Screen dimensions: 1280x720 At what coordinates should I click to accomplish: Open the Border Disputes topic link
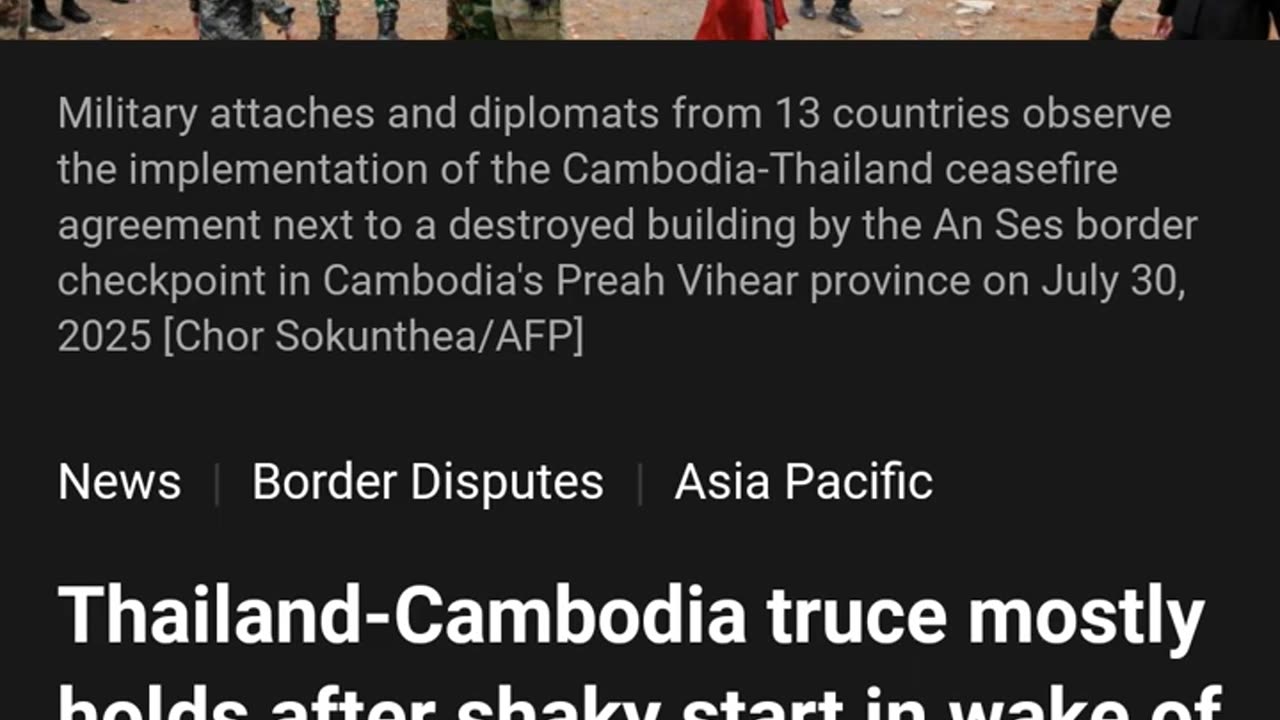427,482
